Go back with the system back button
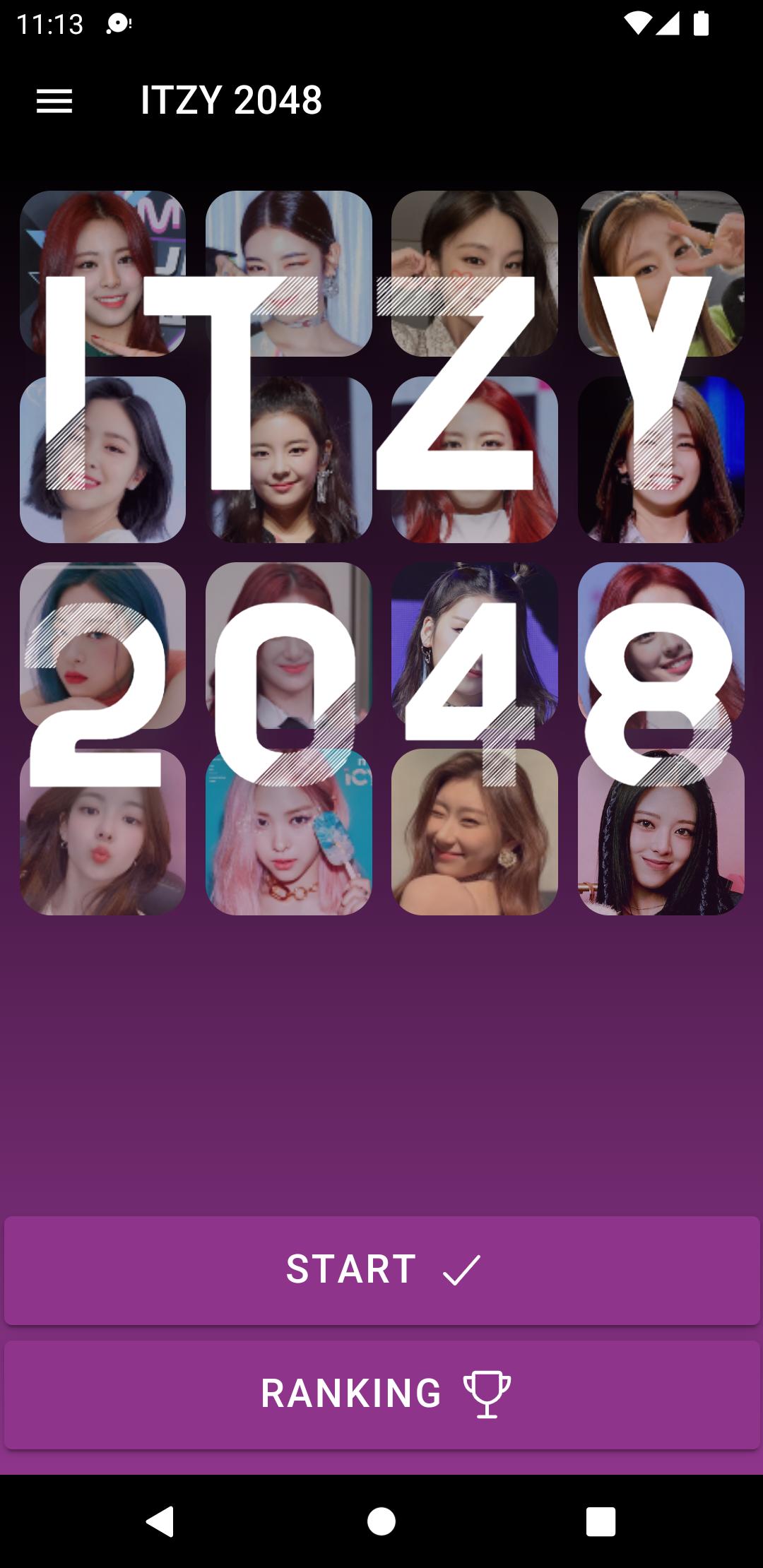 tap(160, 1521)
